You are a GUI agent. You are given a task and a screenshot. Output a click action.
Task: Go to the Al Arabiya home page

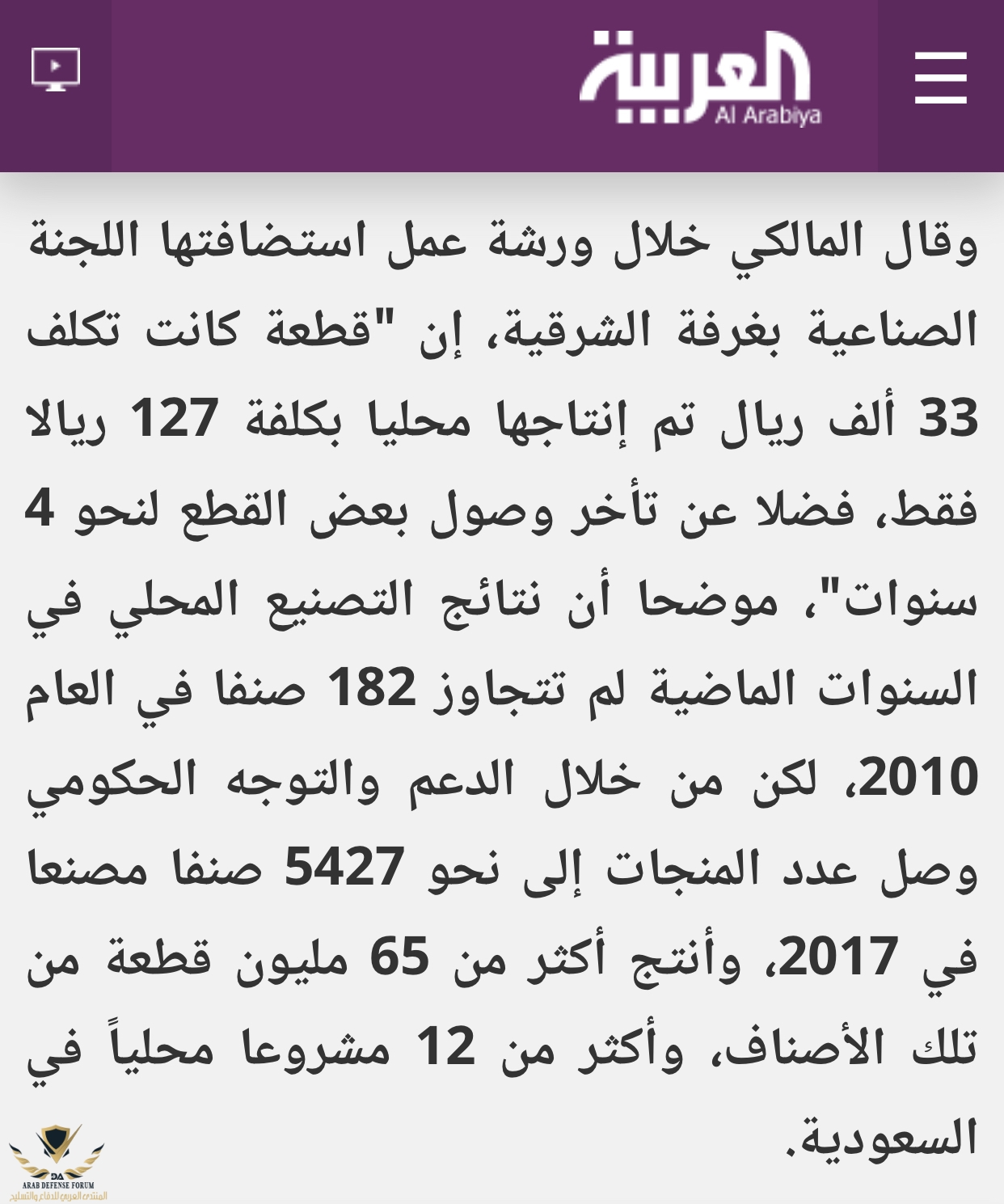[700, 78]
